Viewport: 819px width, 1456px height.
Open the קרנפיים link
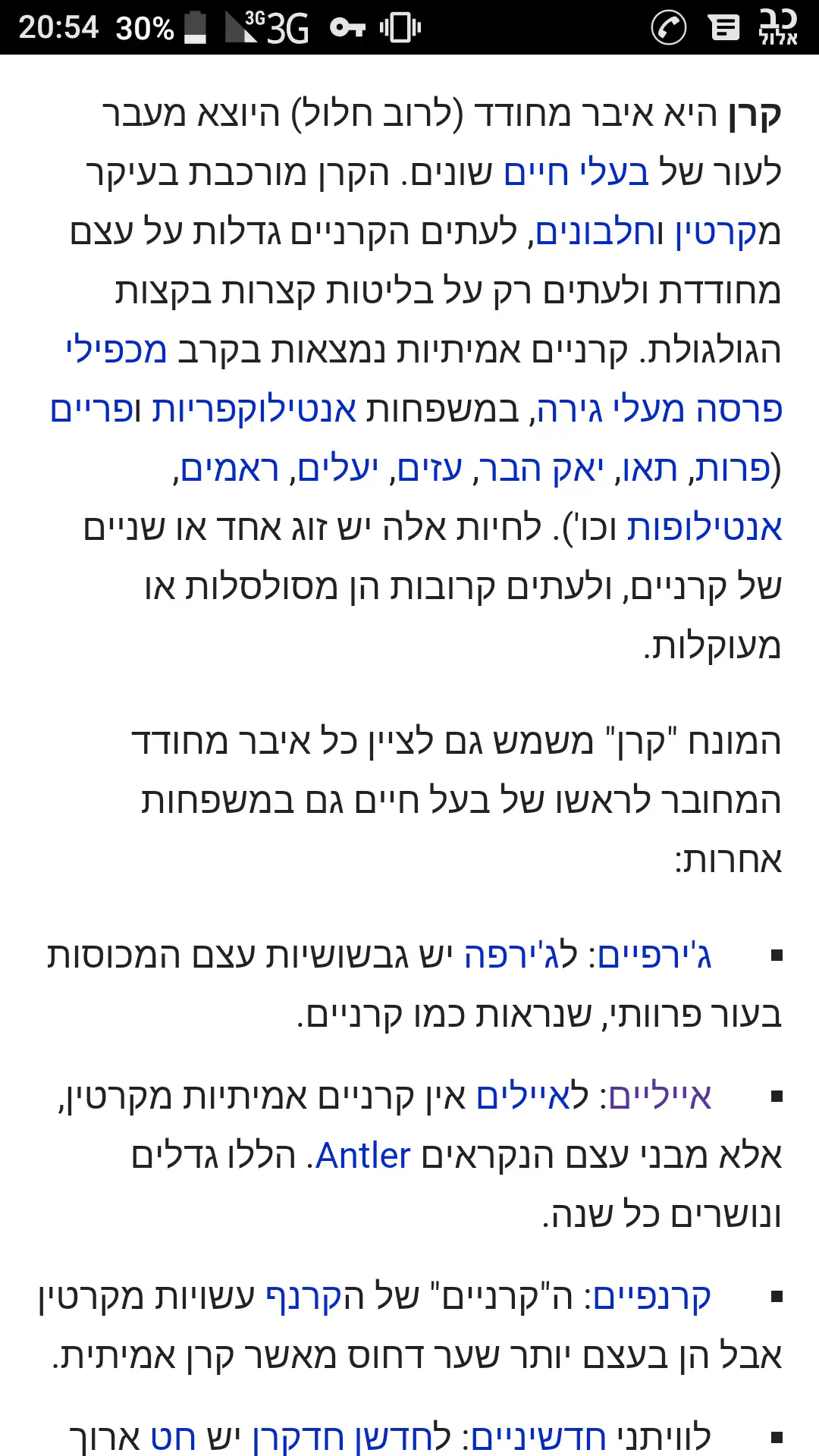pos(651,1297)
